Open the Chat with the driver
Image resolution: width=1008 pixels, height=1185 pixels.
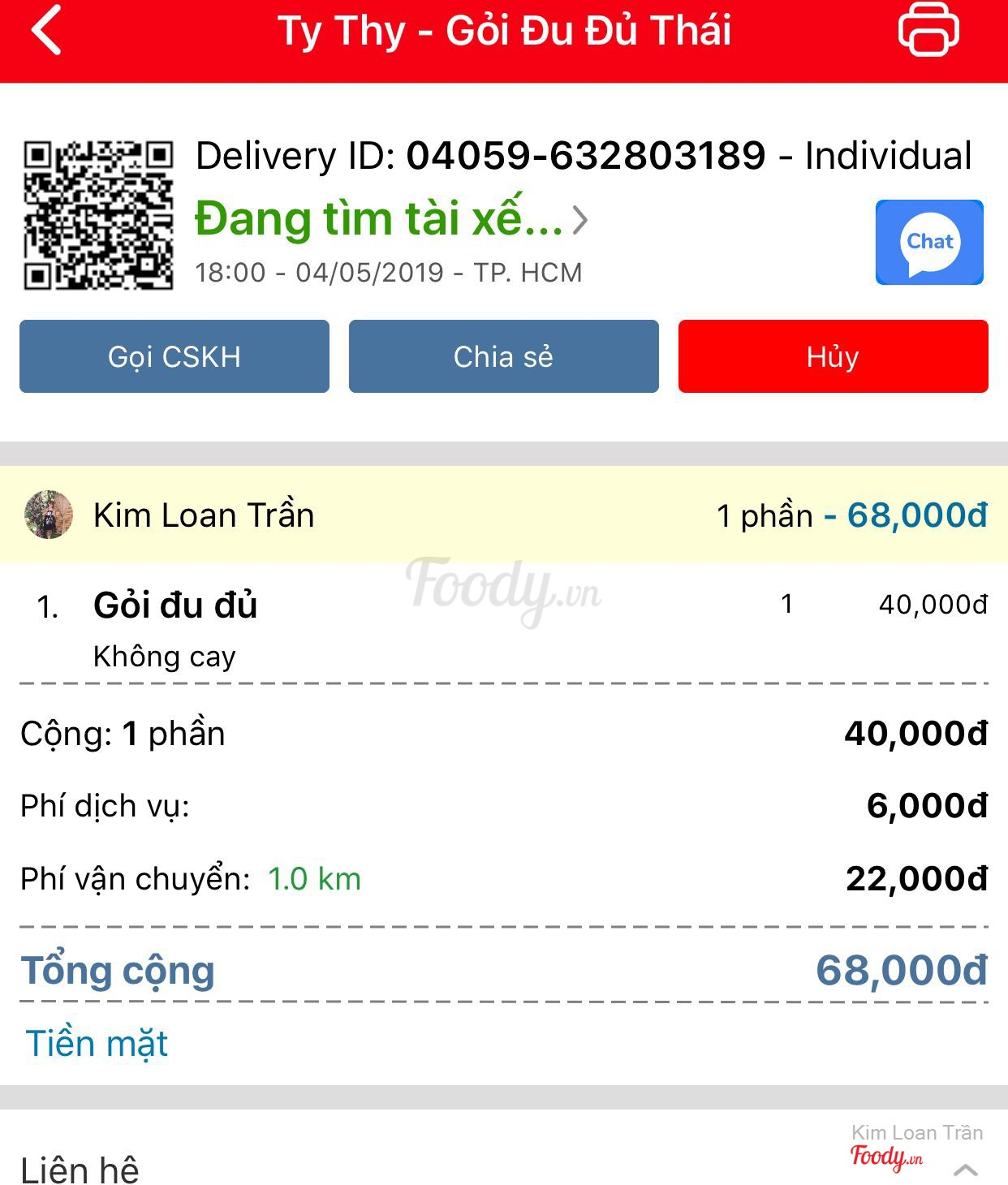(x=929, y=242)
